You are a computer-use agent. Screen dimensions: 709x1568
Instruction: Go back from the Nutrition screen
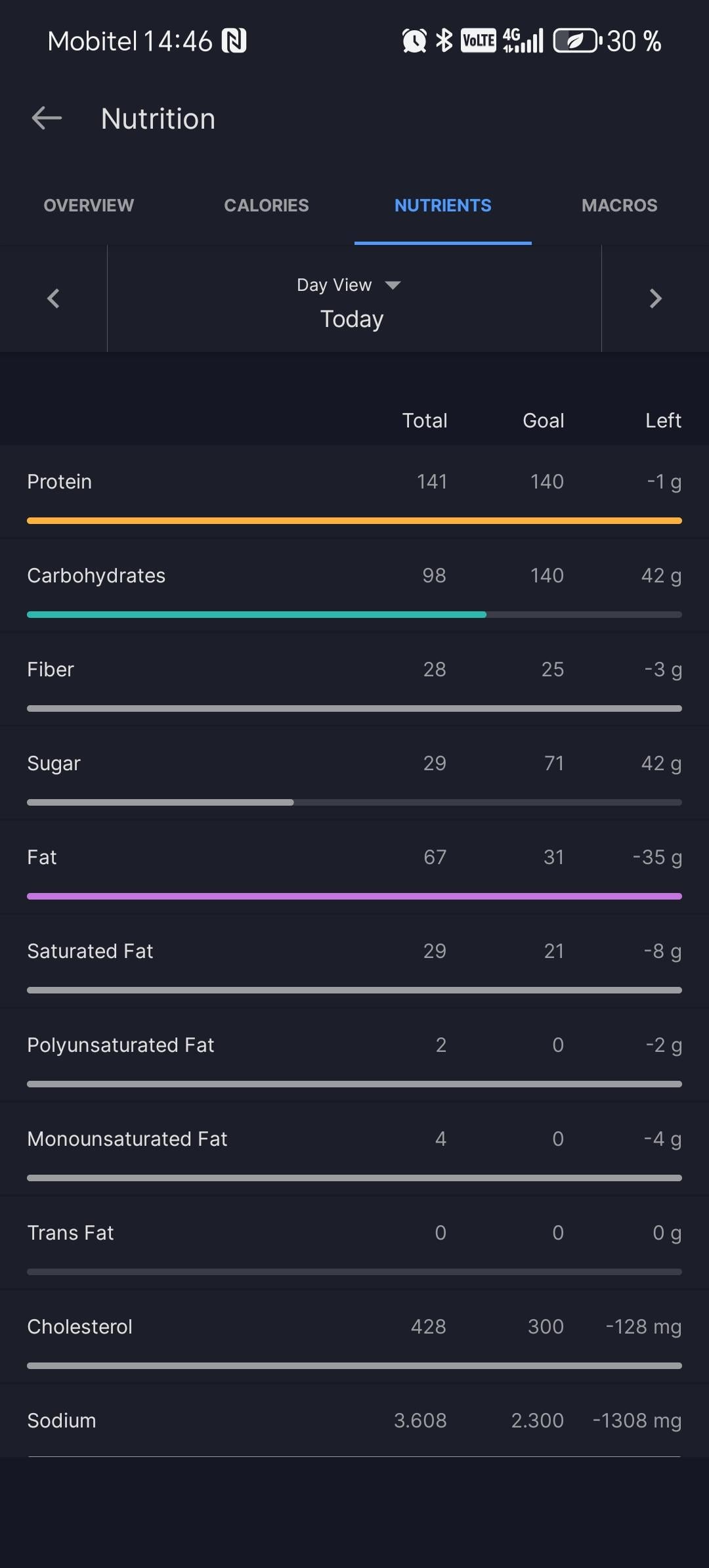[x=47, y=118]
